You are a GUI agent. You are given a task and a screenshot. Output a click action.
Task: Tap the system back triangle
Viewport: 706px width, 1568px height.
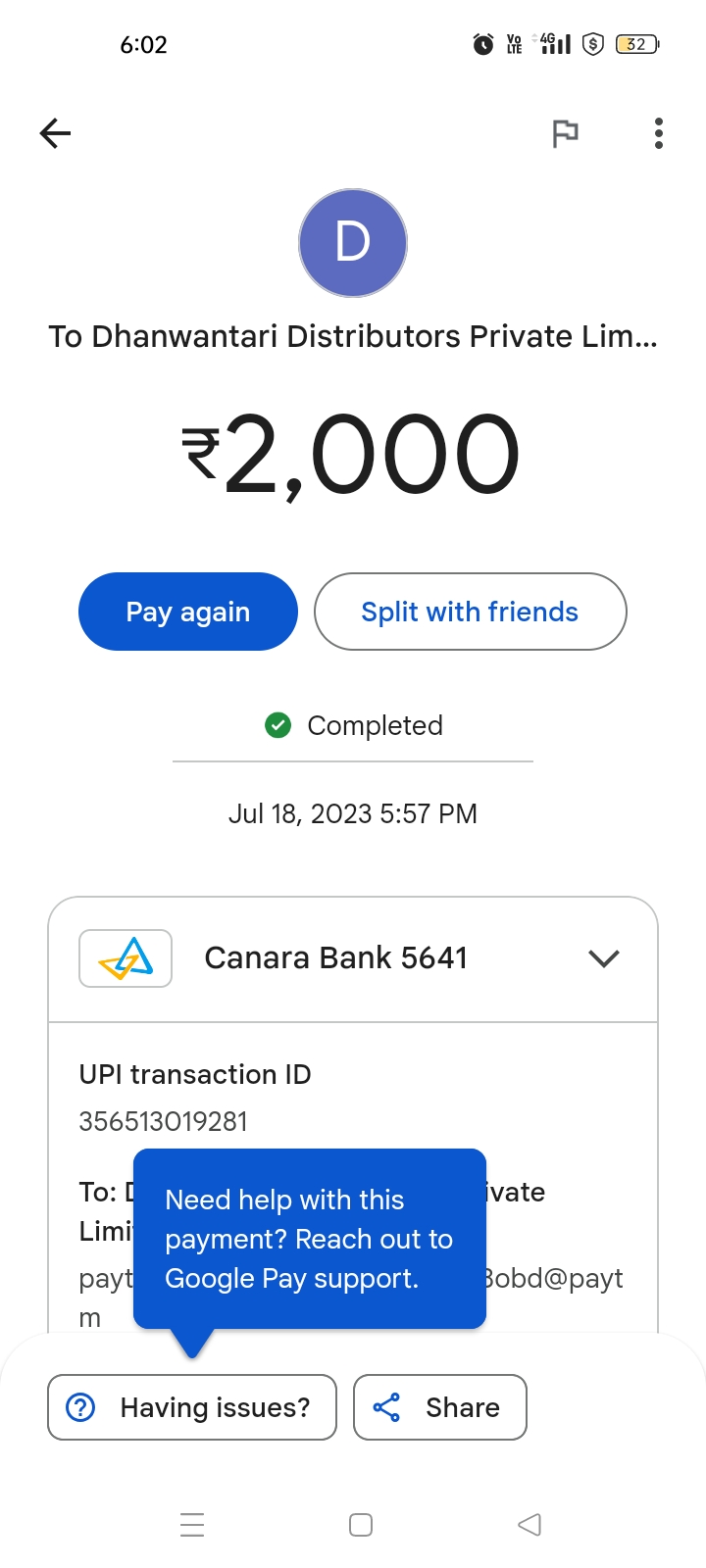tap(529, 1525)
